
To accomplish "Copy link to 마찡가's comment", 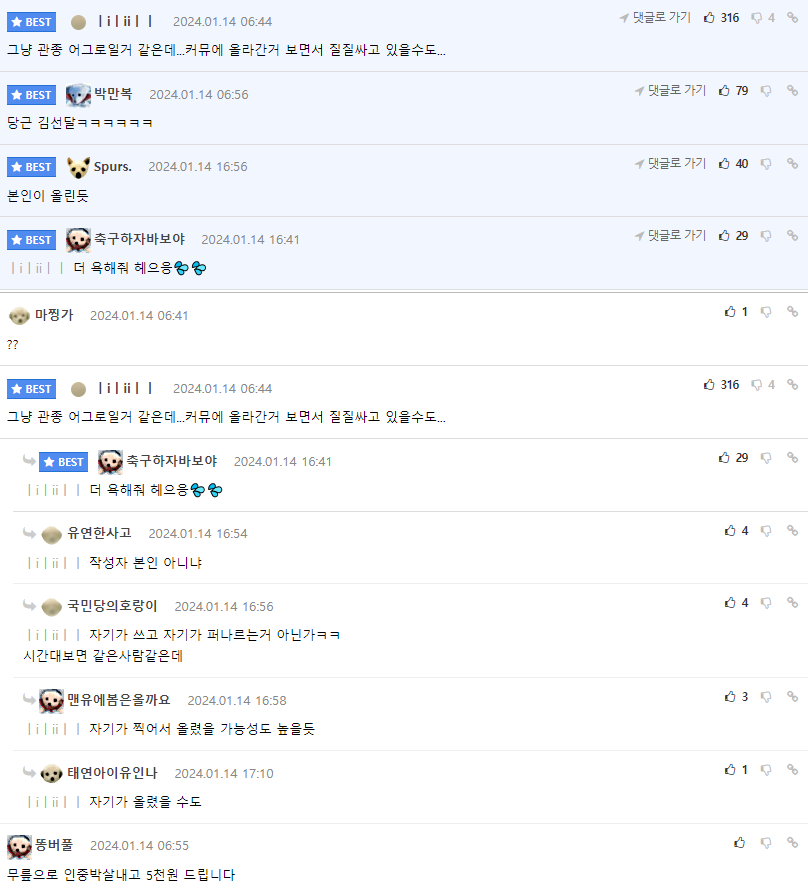I will pyautogui.click(x=792, y=312).
